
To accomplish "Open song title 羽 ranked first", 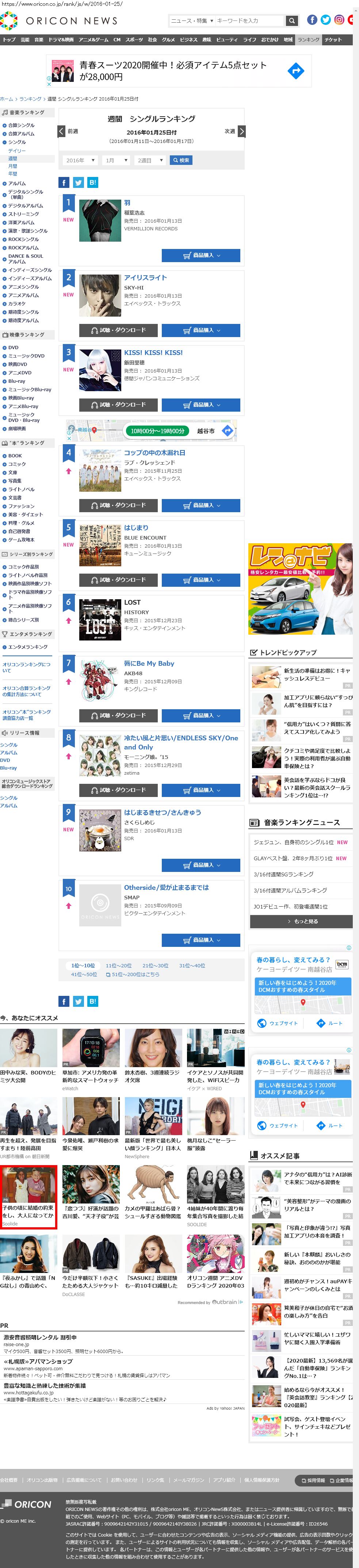I will [127, 203].
